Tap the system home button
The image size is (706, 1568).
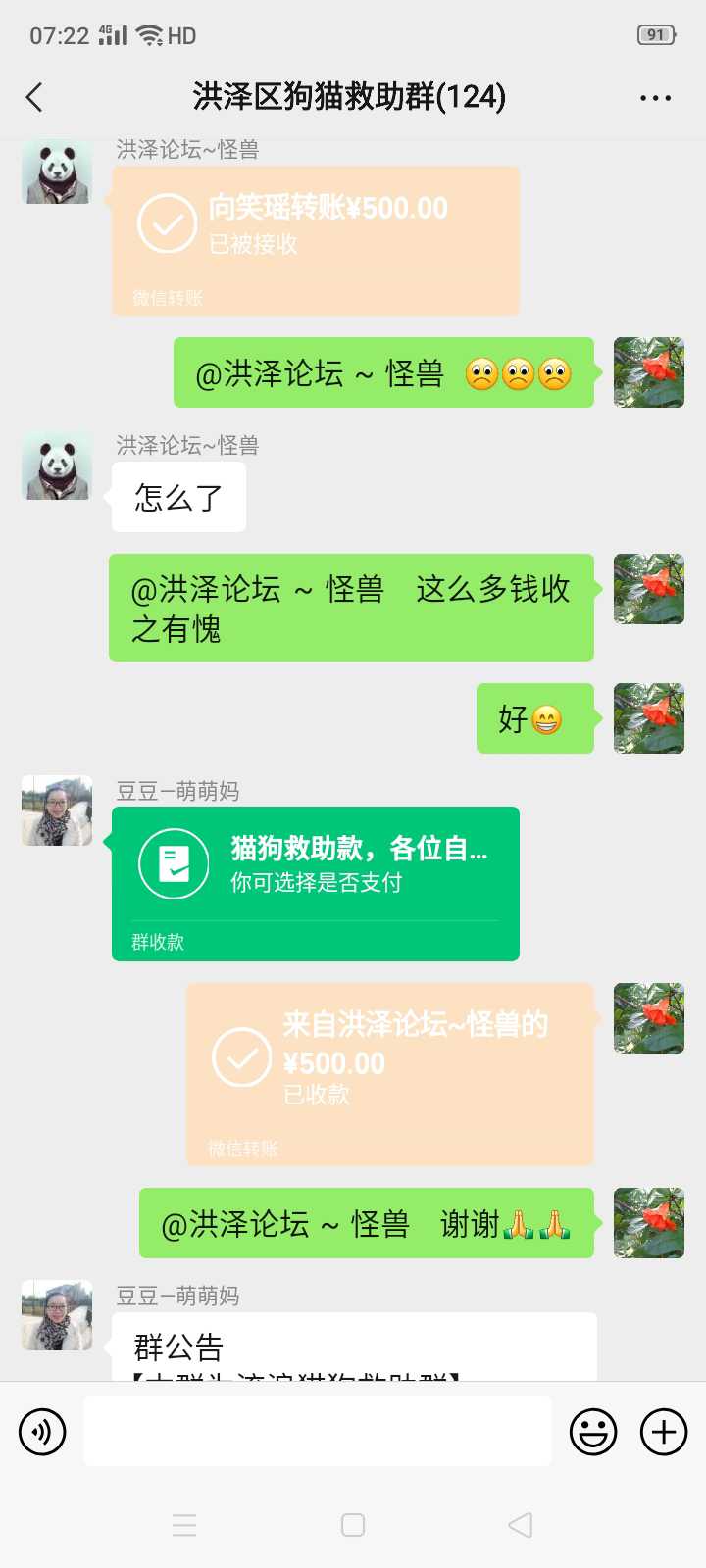pyautogui.click(x=353, y=1525)
